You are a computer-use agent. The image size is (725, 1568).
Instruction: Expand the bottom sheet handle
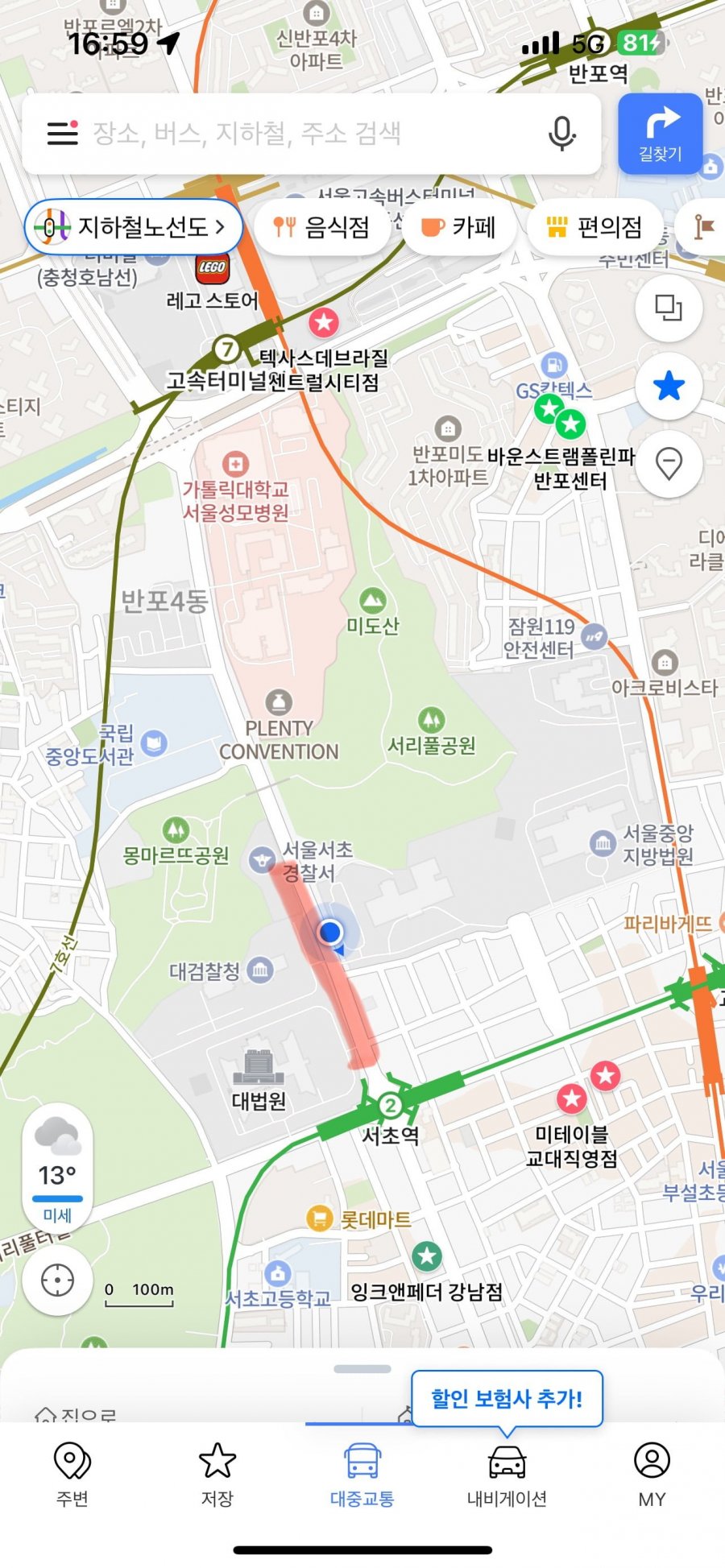point(362,1368)
